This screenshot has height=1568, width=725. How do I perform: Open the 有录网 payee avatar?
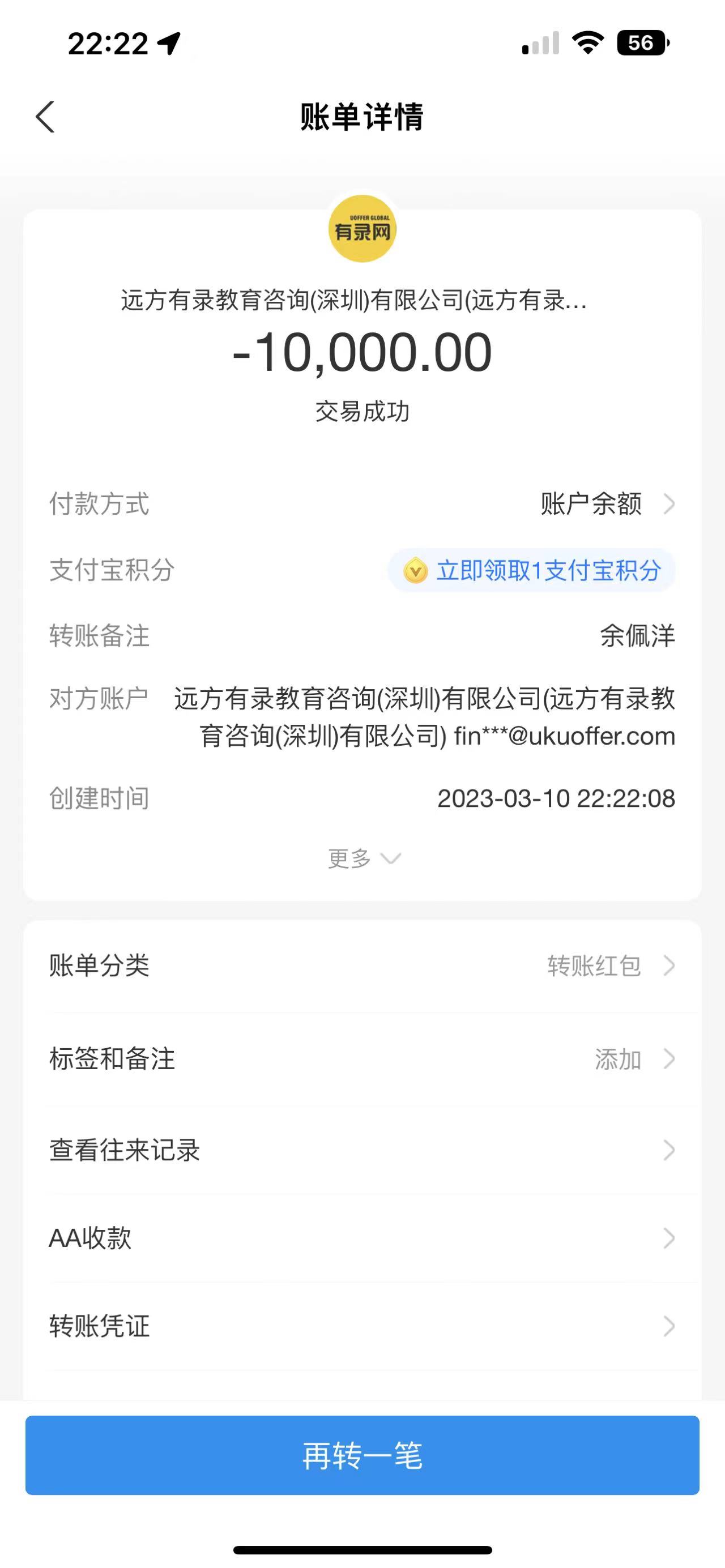(x=362, y=229)
